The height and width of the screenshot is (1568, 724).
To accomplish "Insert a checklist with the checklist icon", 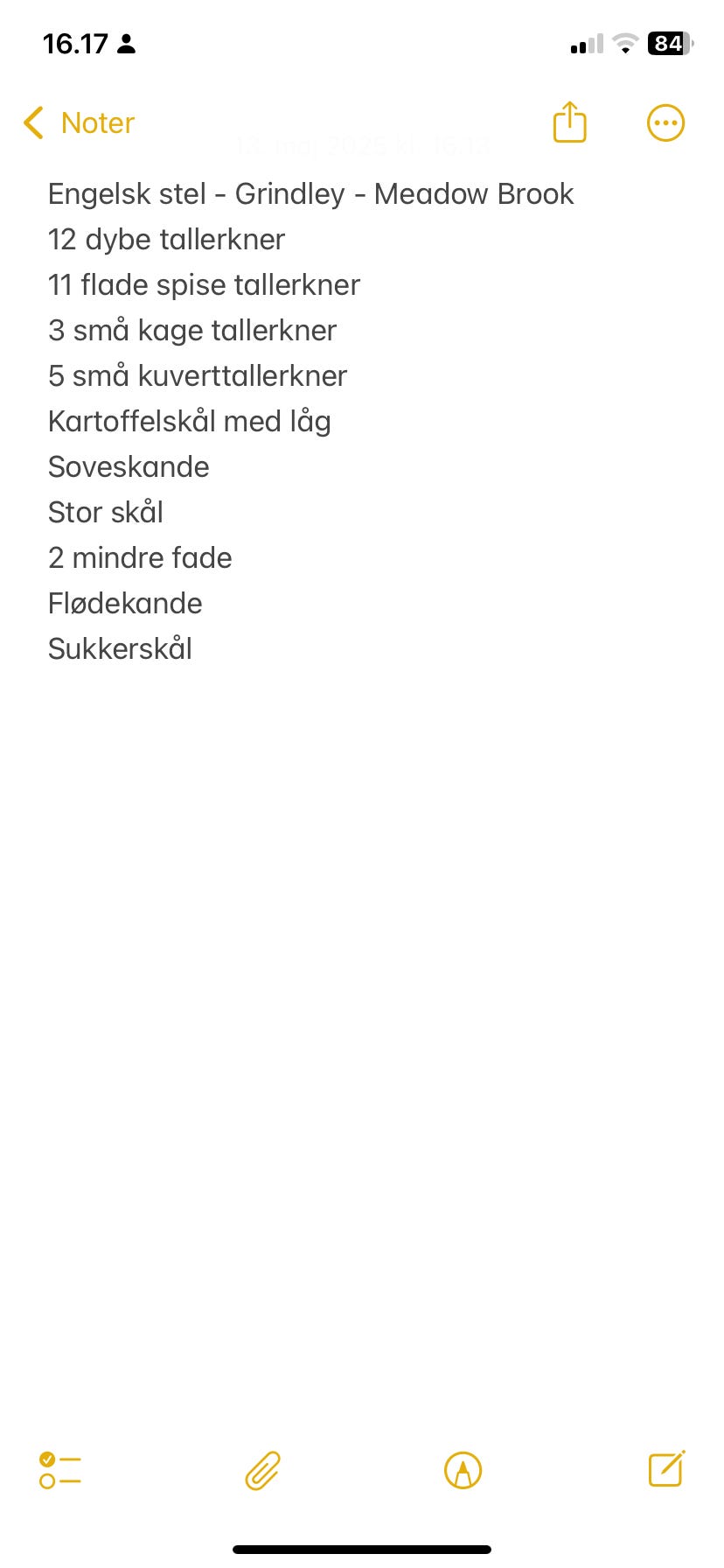I will coord(58,1473).
